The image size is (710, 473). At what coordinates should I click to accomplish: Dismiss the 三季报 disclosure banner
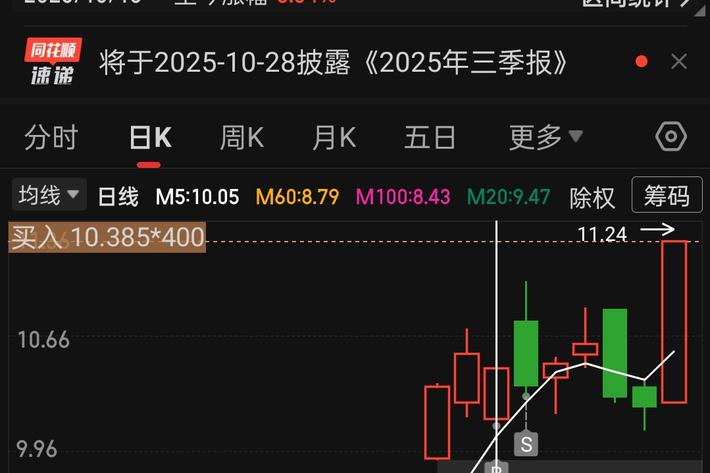679,62
